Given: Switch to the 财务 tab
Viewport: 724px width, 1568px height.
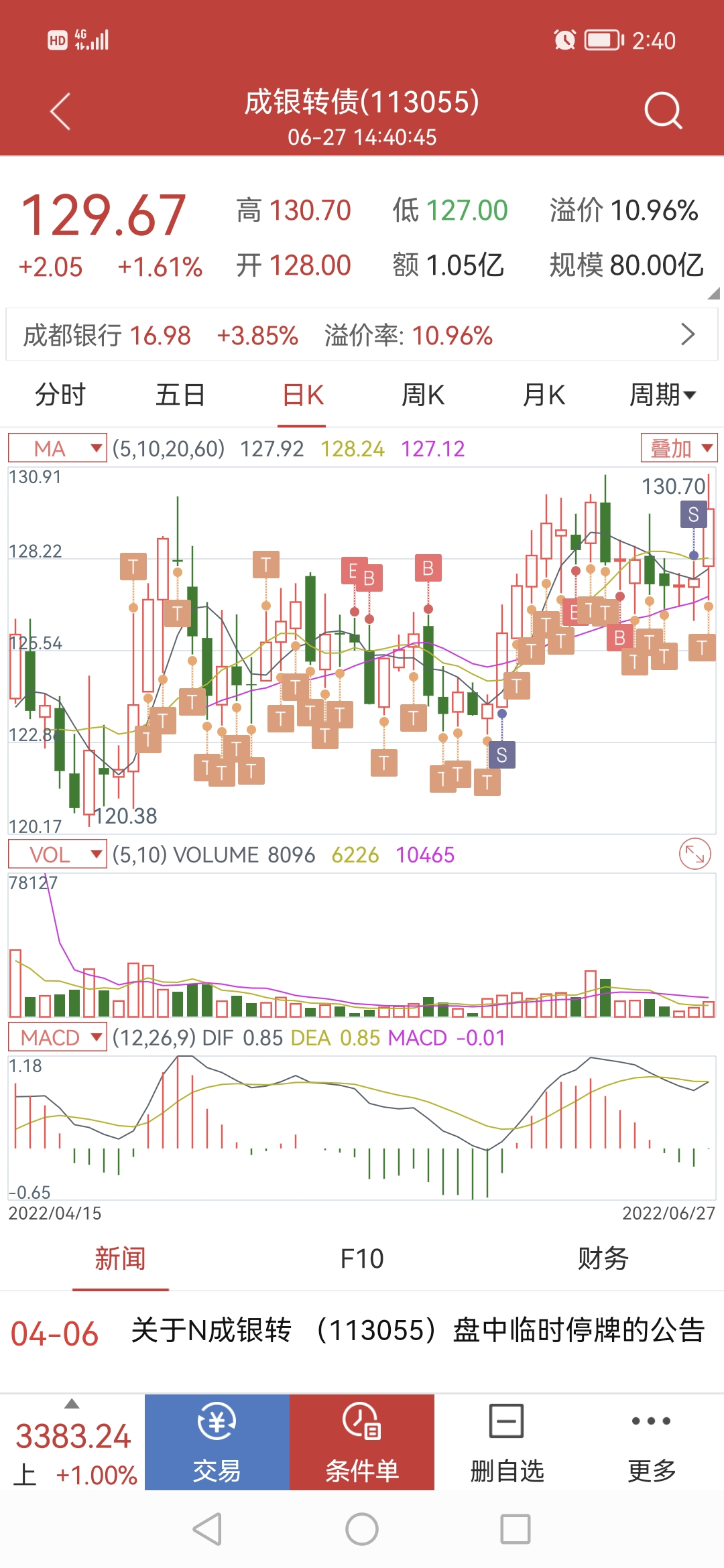Looking at the screenshot, I should [603, 1259].
